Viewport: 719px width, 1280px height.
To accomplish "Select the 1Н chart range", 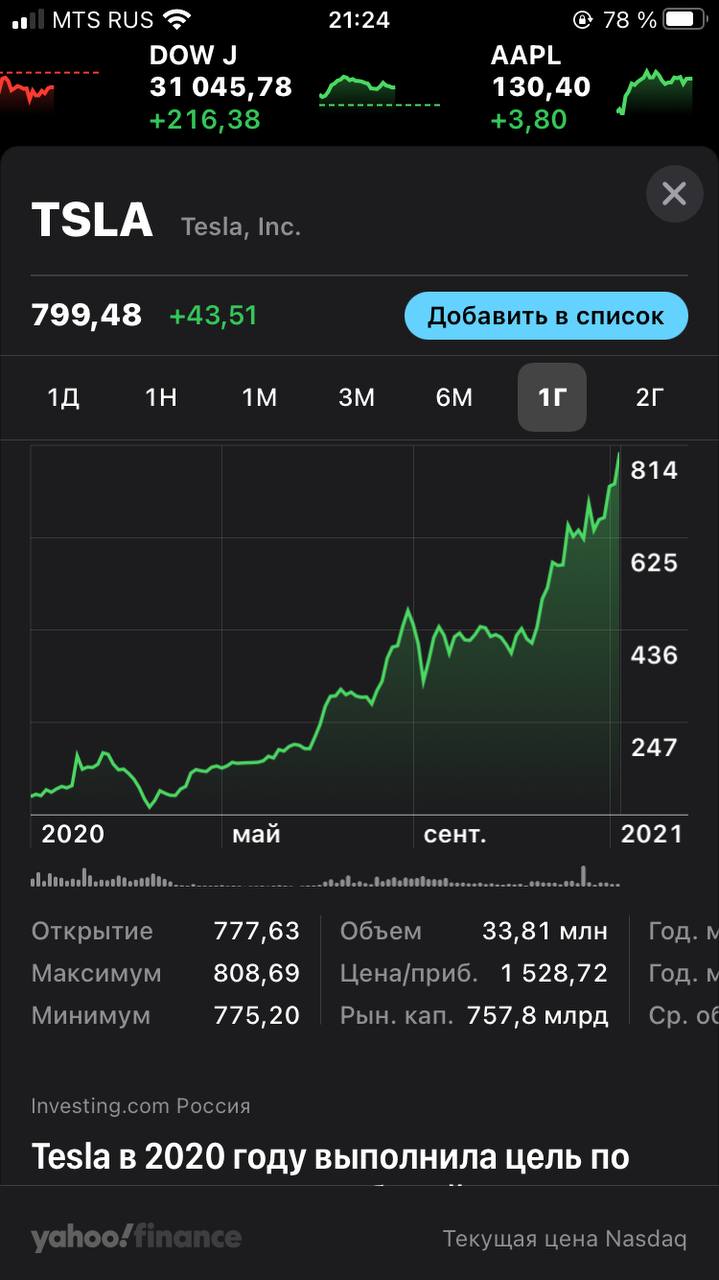I will [161, 397].
